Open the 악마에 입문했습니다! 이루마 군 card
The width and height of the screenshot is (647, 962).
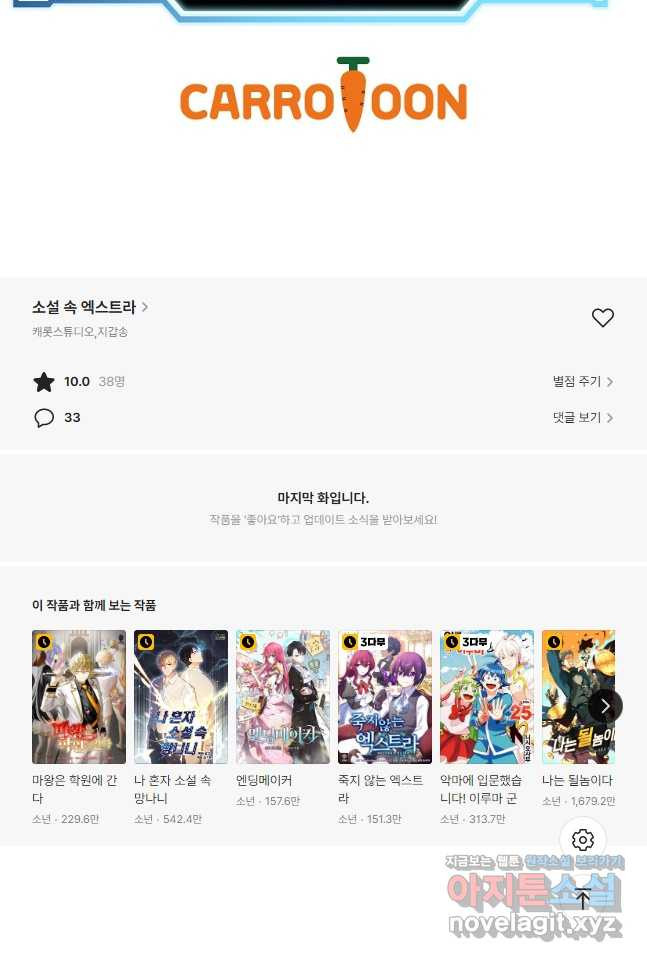click(487, 697)
